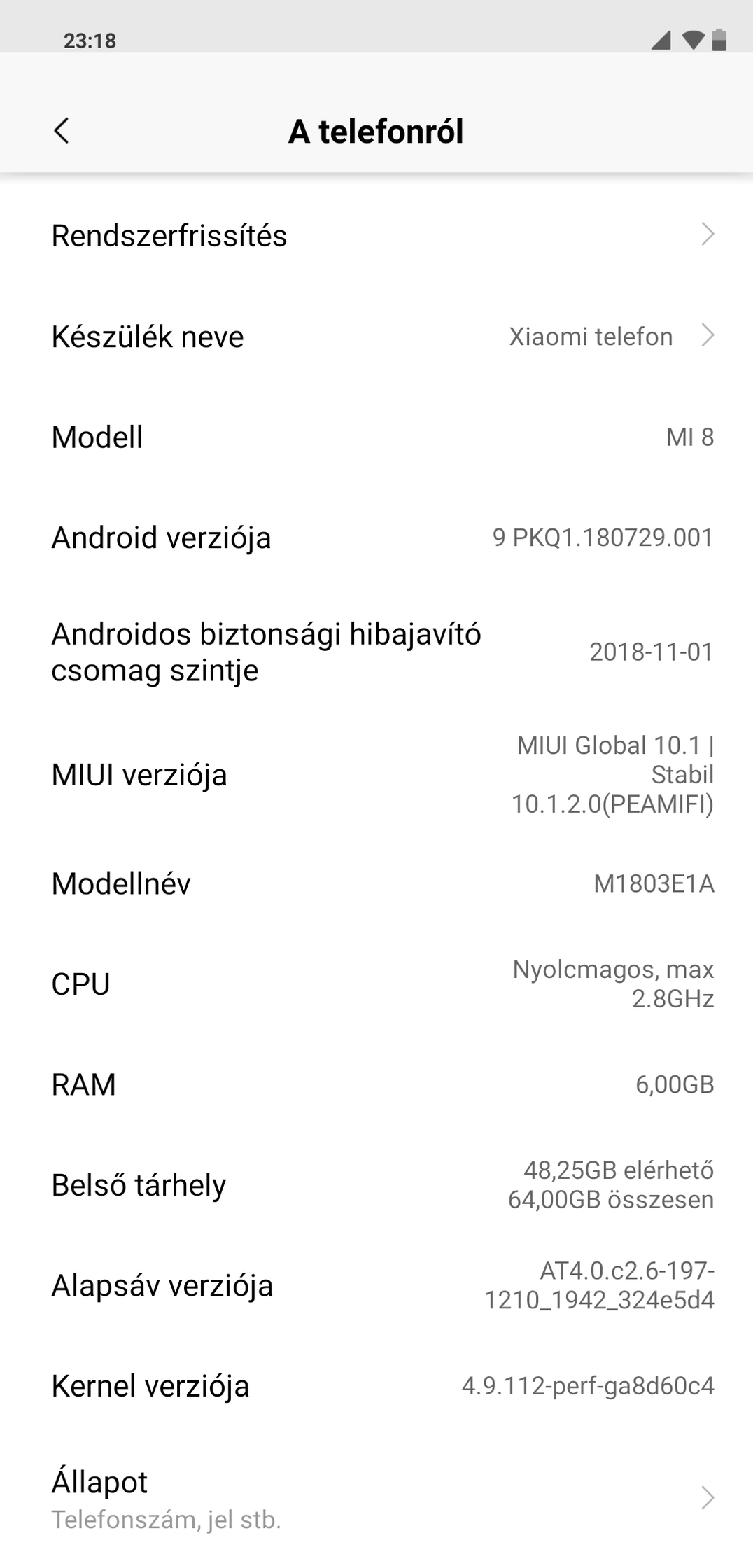Tap the CPU row
Screen dimensions: 753x1568
coord(376,983)
